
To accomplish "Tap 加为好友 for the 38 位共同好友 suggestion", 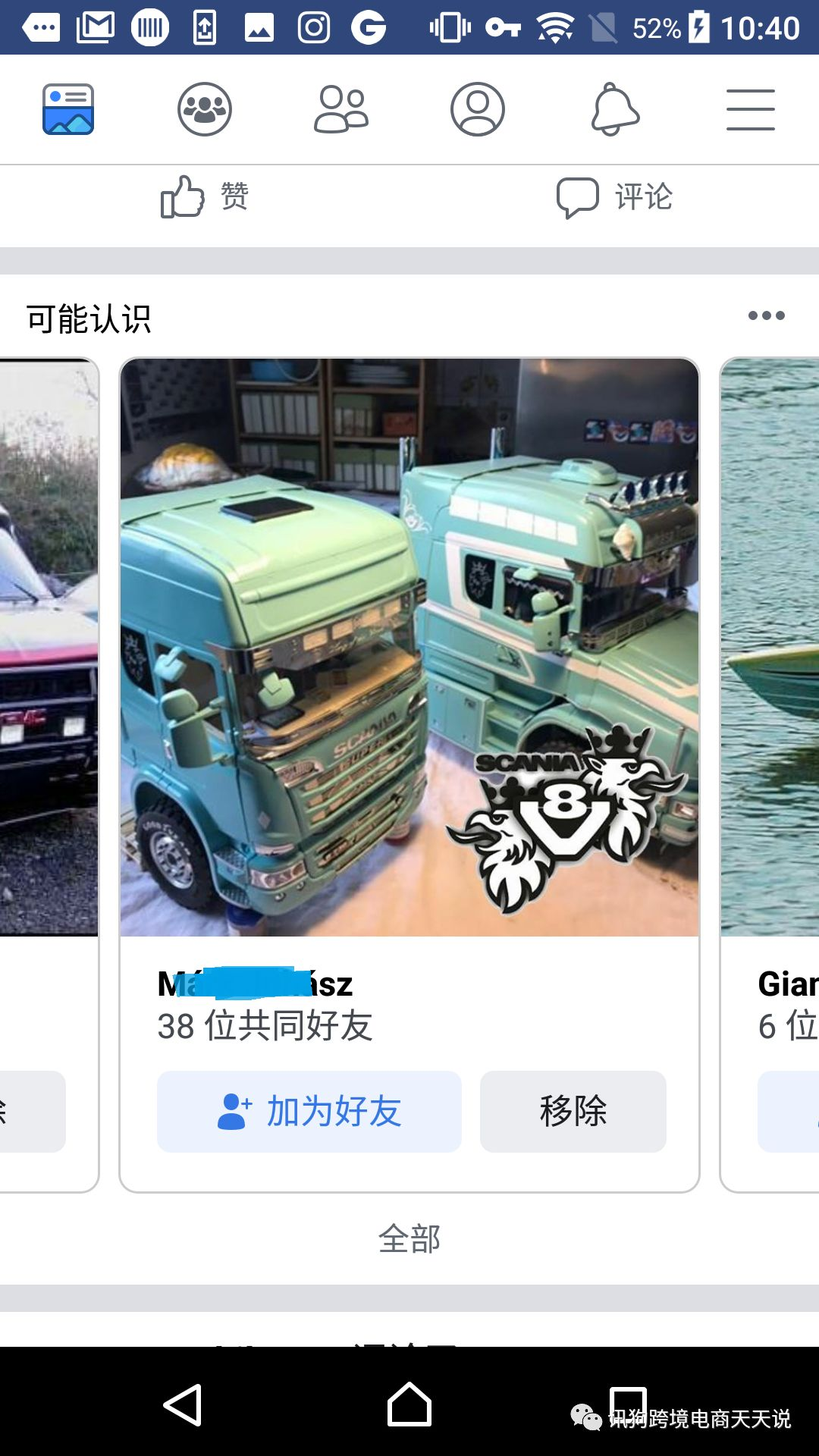I will [x=309, y=1112].
